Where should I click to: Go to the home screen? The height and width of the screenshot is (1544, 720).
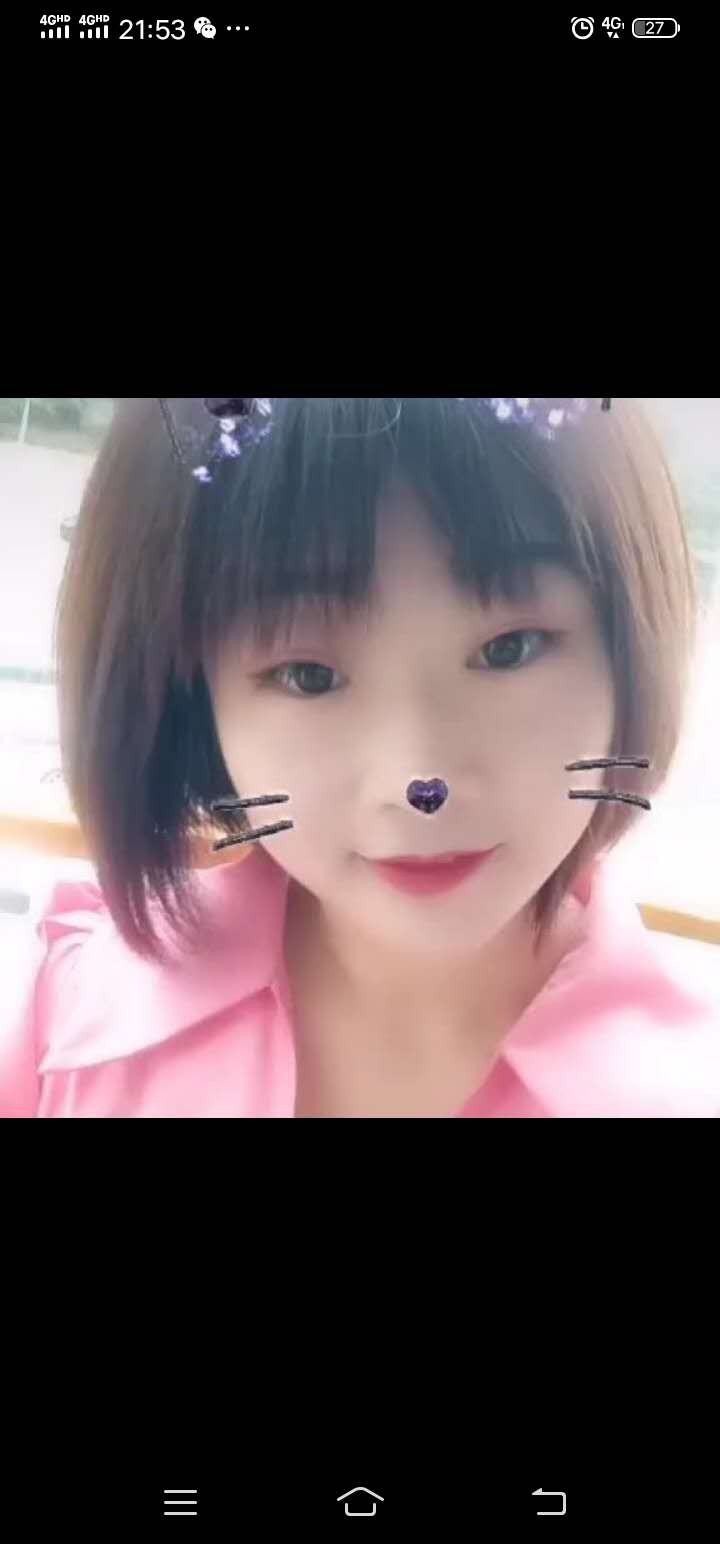pos(360,1501)
